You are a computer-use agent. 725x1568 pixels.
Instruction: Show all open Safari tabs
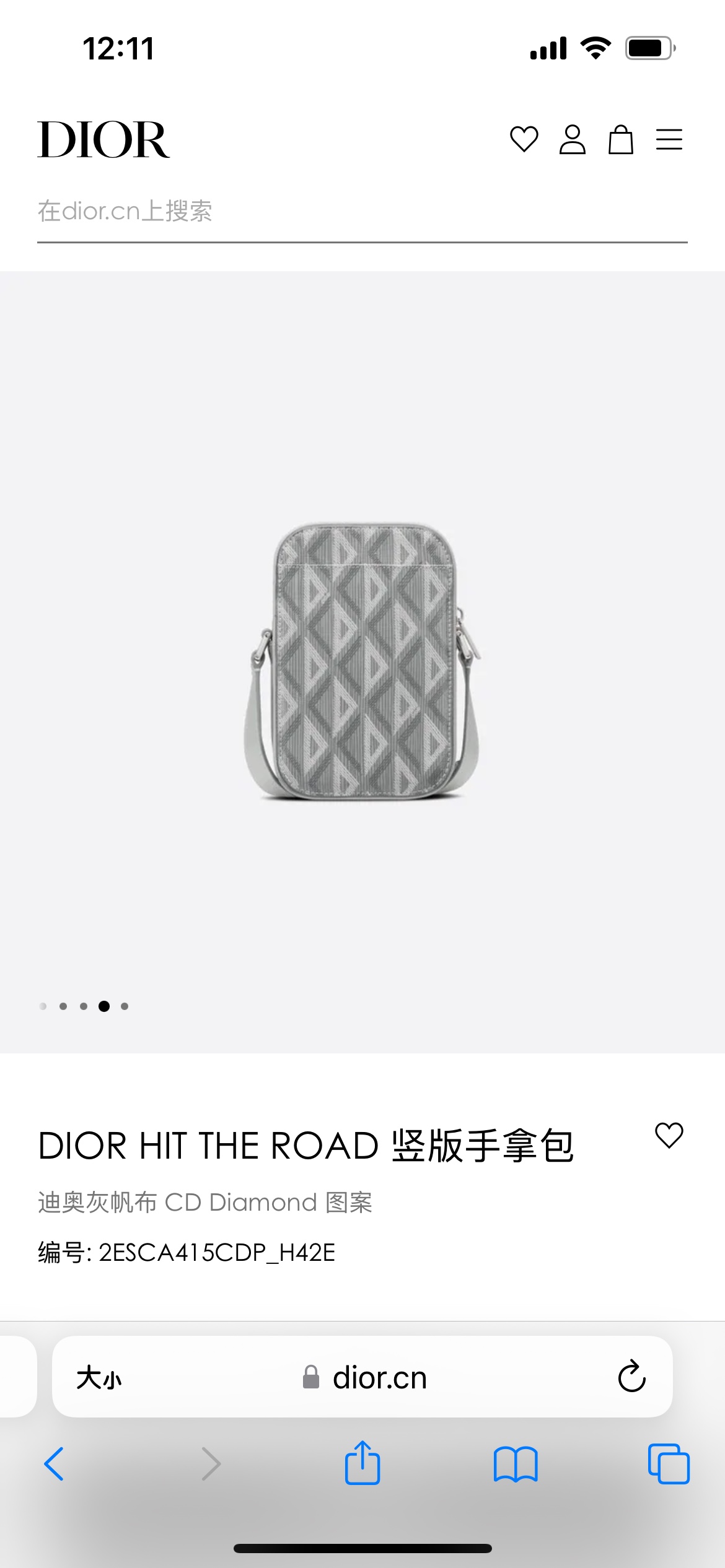point(669,1464)
